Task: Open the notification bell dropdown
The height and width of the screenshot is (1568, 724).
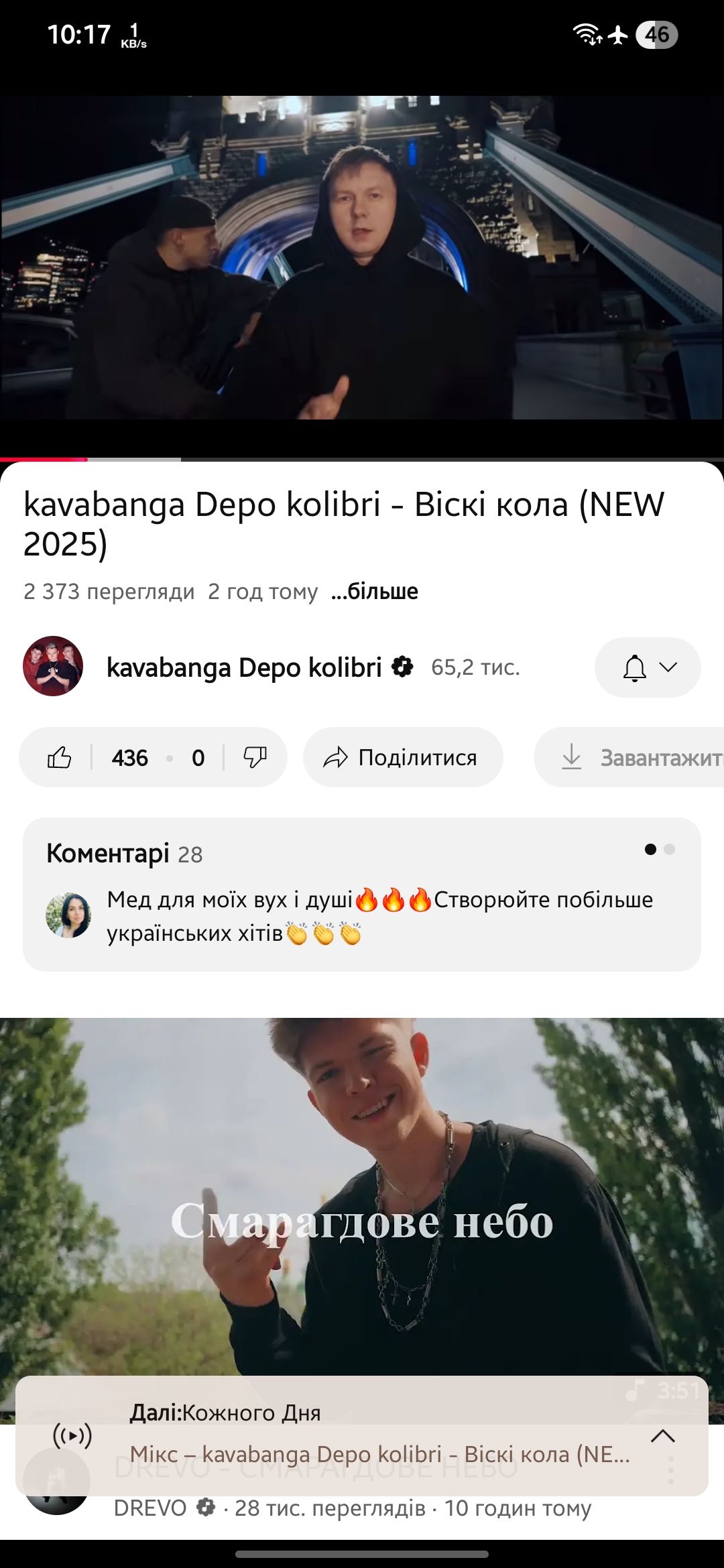Action: tap(647, 668)
